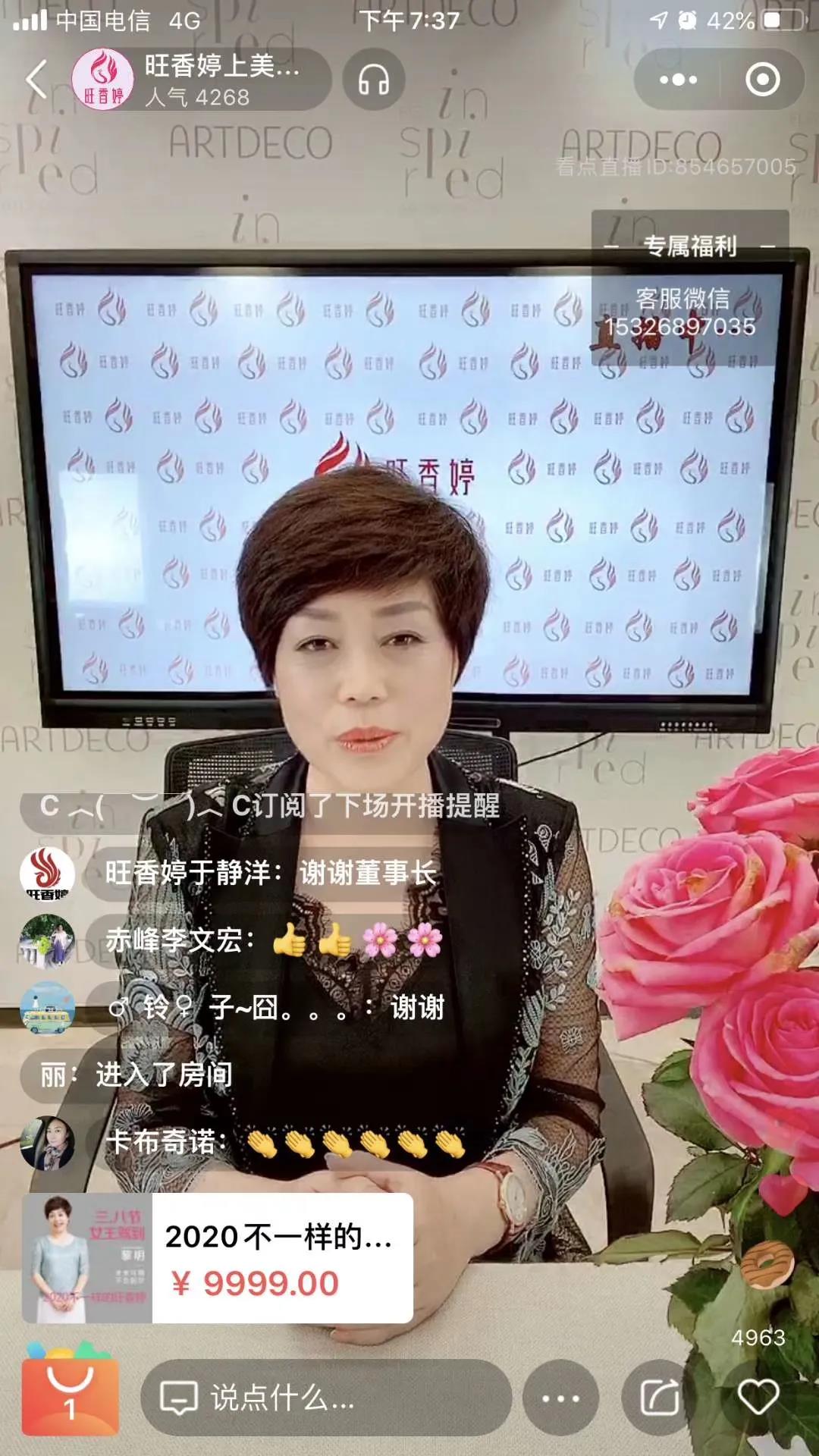Viewport: 819px width, 1456px height.
Task: Open mini program more options menu
Action: pos(677,79)
